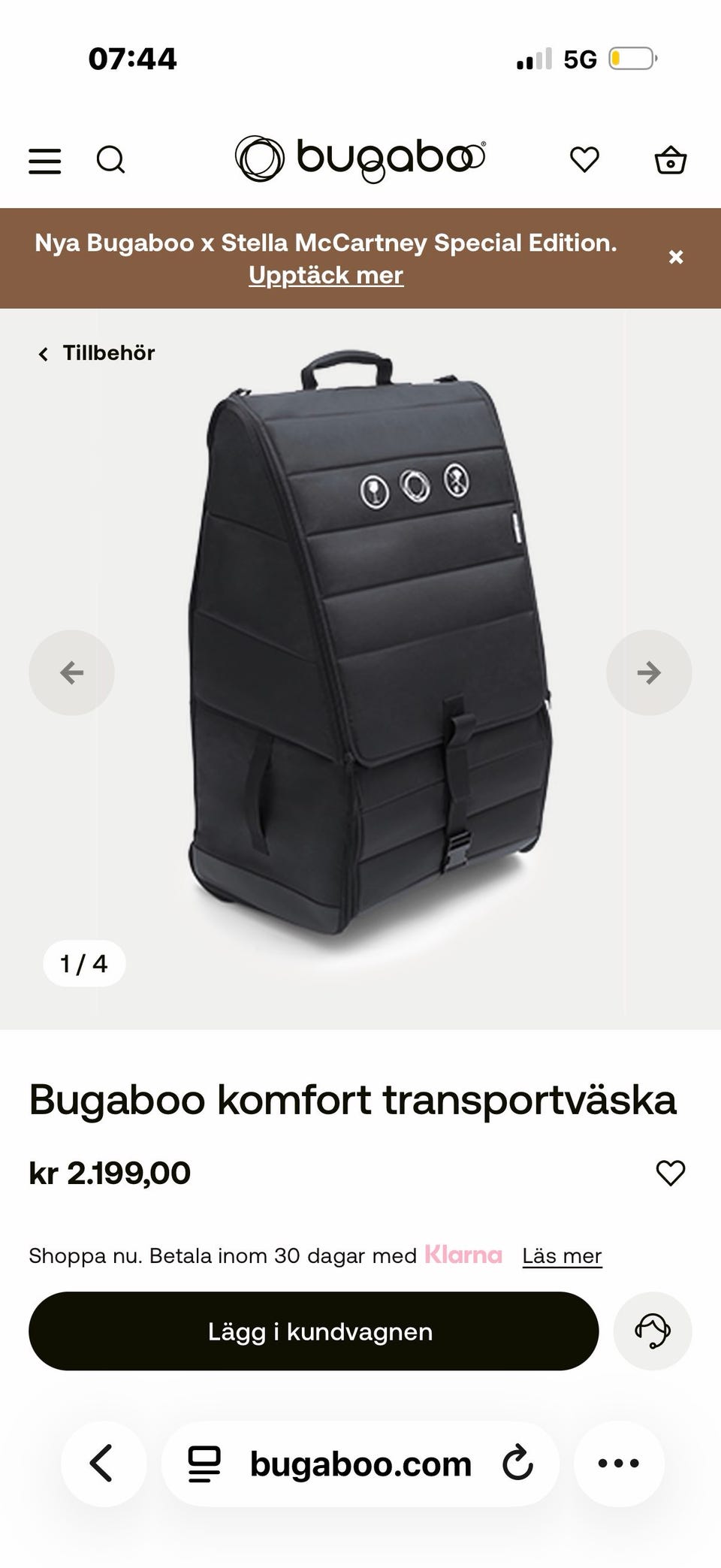Viewport: 721px width, 1568px height.
Task: Open the hamburger menu
Action: pos(45,160)
